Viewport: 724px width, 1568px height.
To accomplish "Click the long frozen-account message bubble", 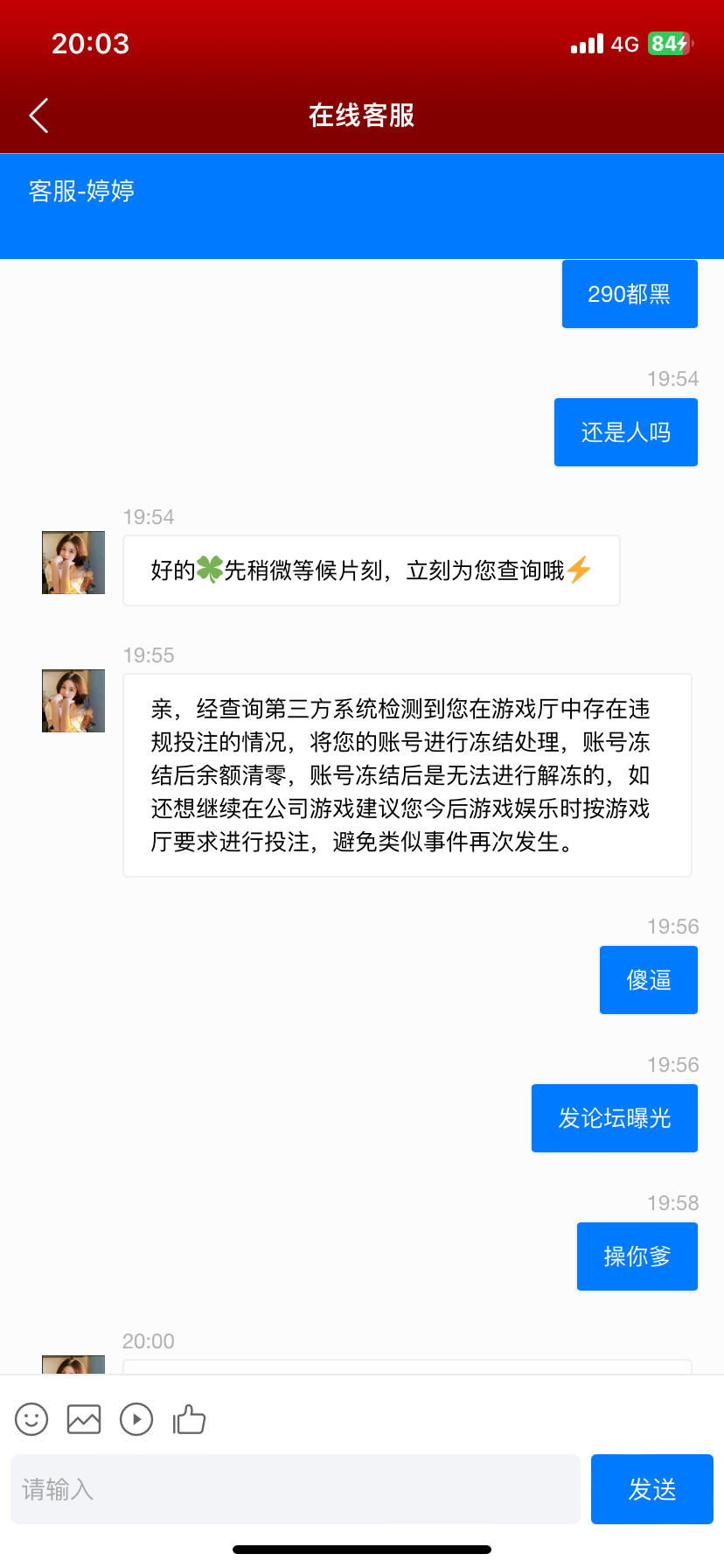I will point(406,774).
